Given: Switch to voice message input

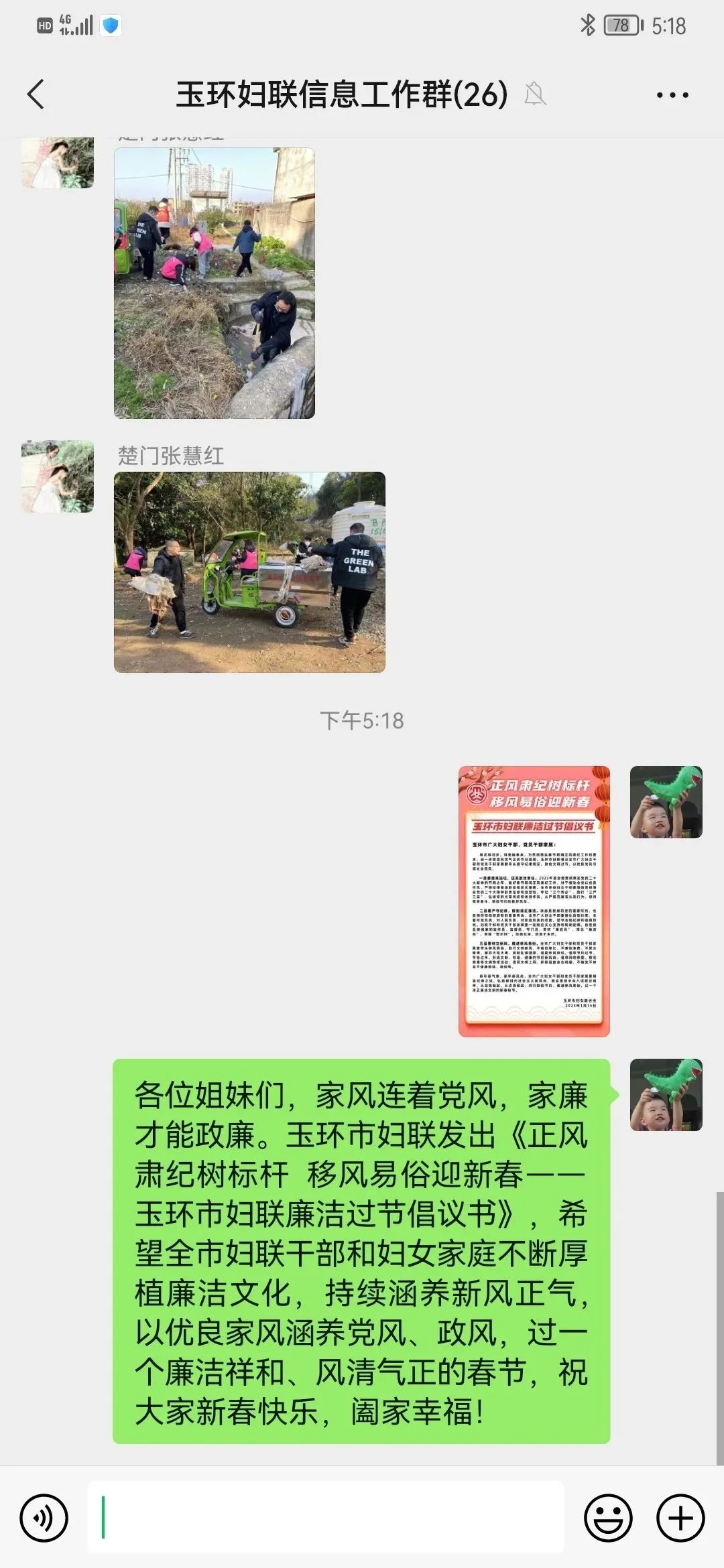Looking at the screenshot, I should click(44, 1518).
